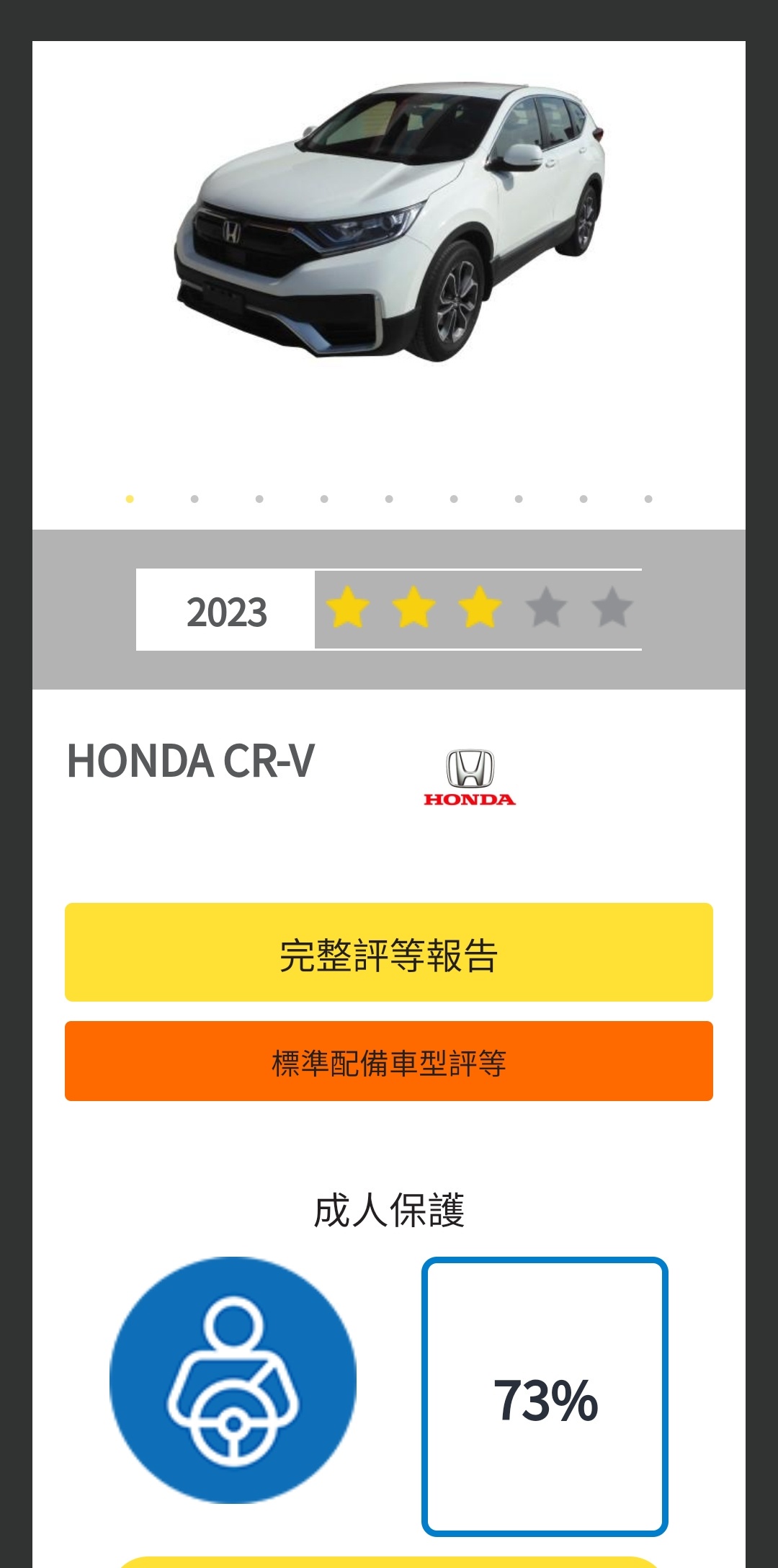Tap the orange 標準配備車型評等 button
778x1568 pixels.
click(x=389, y=1061)
